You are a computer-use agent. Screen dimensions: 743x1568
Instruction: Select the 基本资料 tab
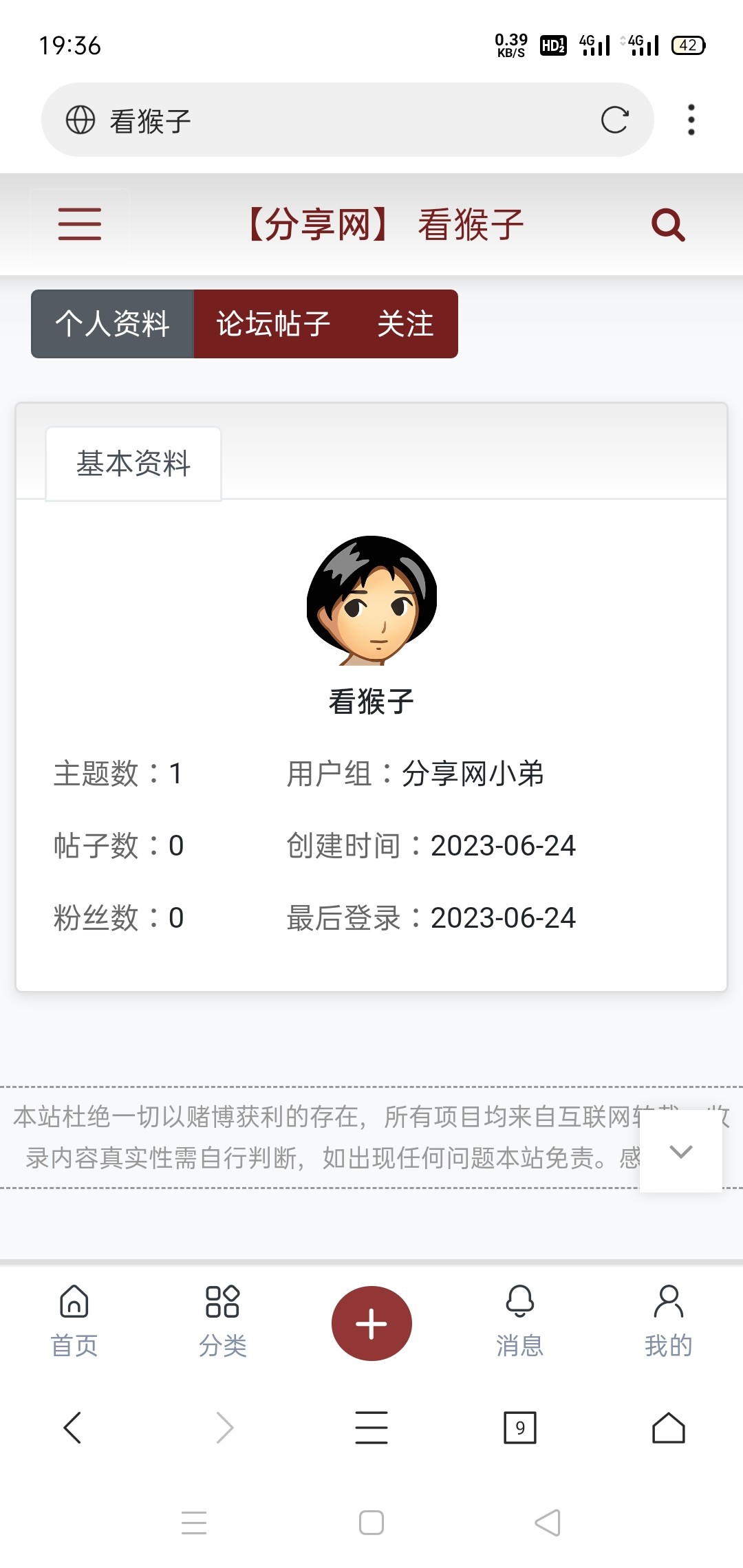[133, 464]
